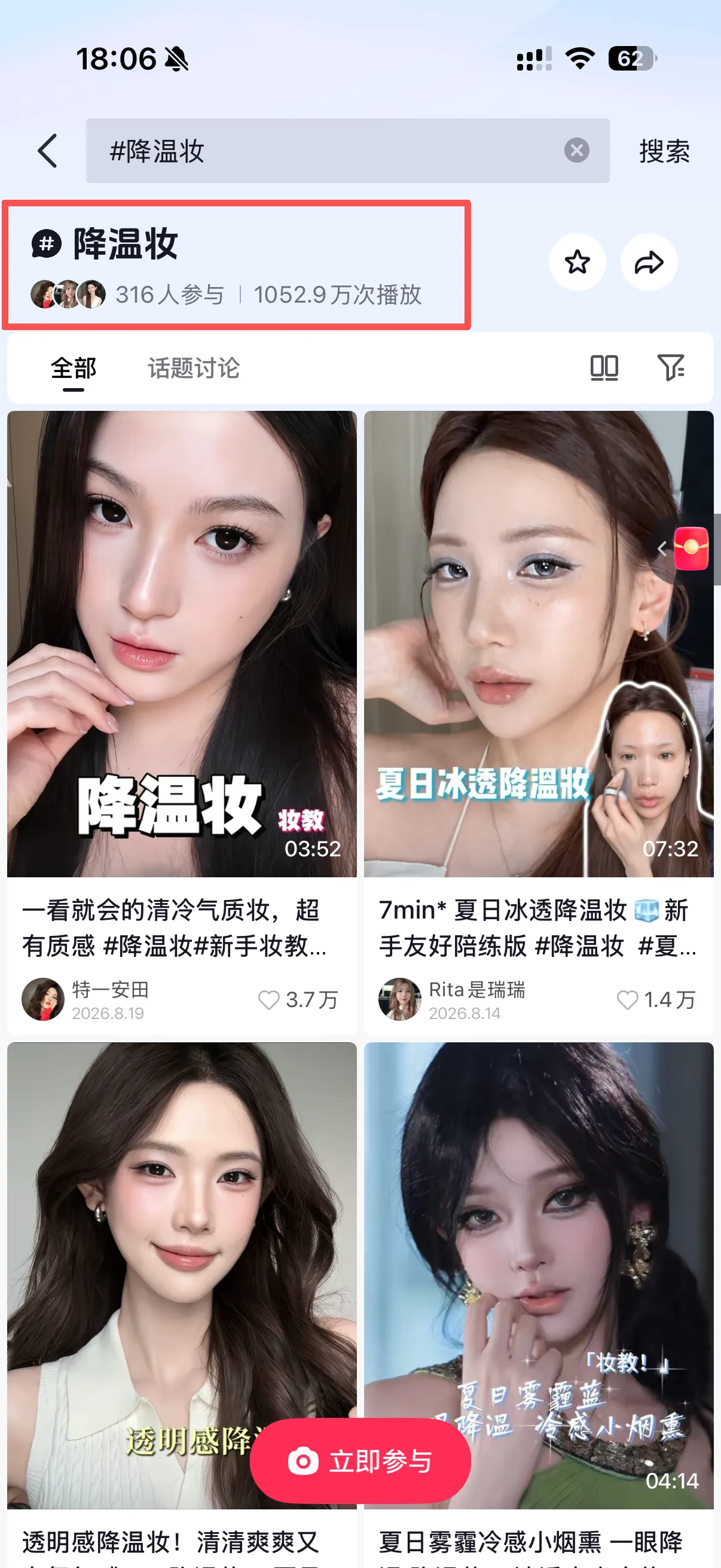Toggle the column layout view icon
721x1568 pixels.
coord(604,368)
